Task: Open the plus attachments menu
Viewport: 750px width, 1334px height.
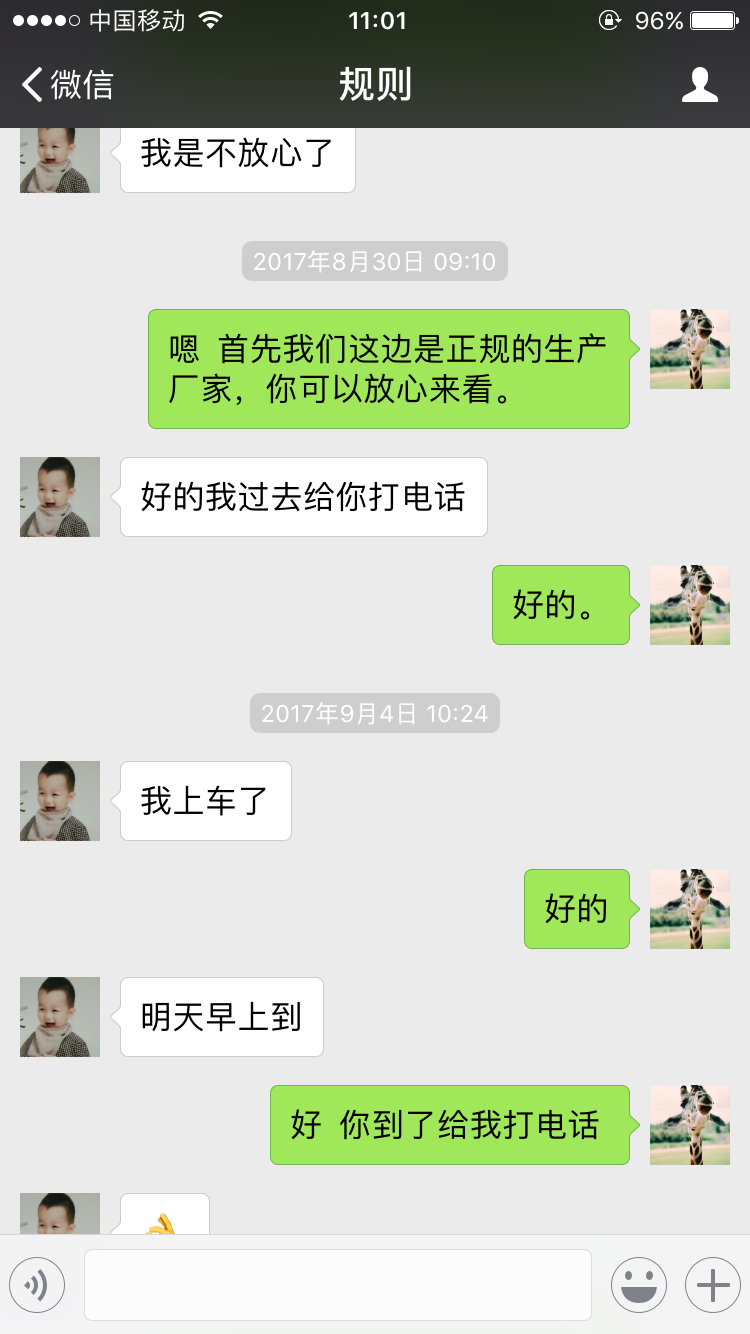Action: pyautogui.click(x=712, y=1285)
